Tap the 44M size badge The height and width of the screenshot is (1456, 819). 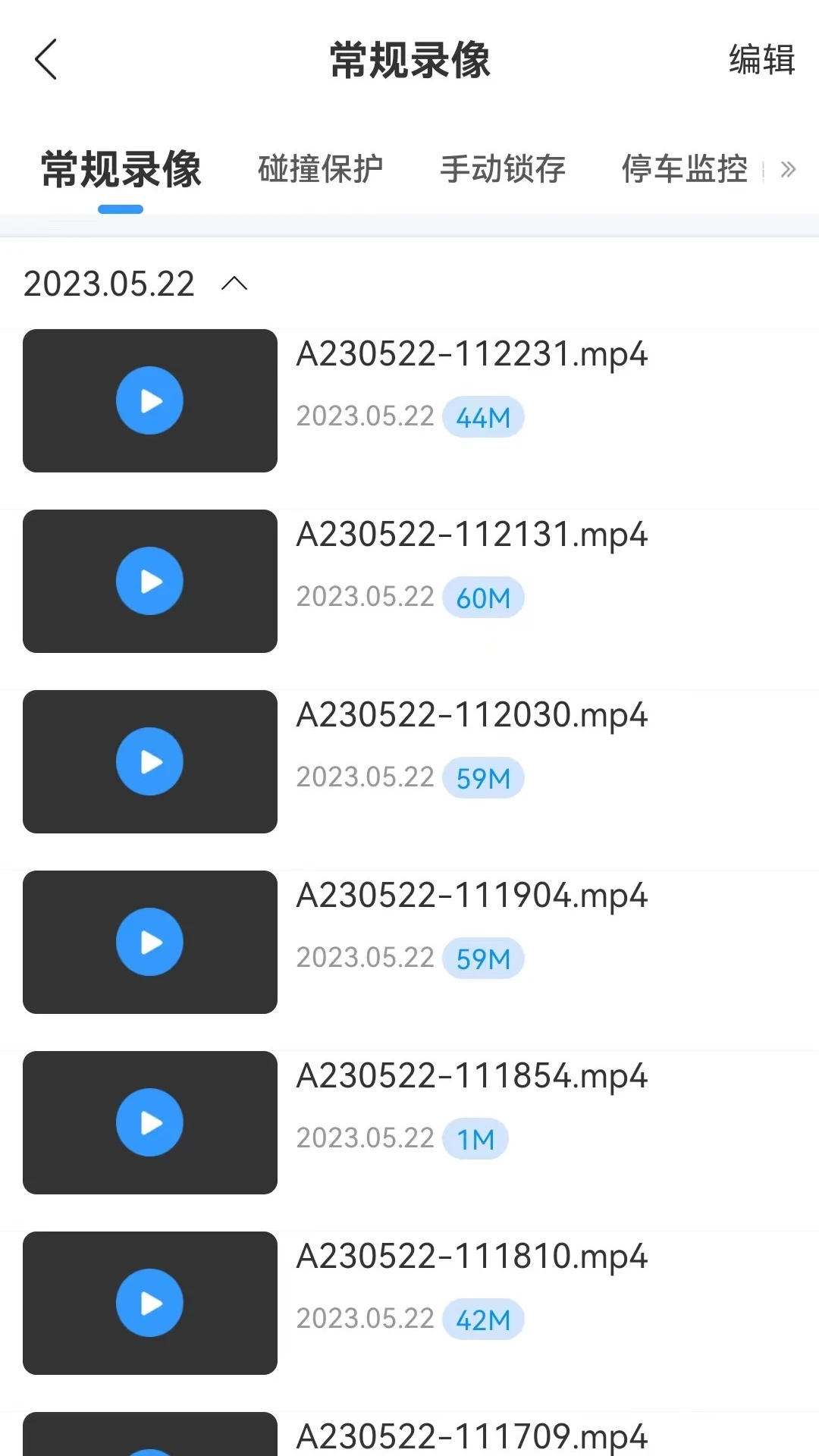click(484, 416)
